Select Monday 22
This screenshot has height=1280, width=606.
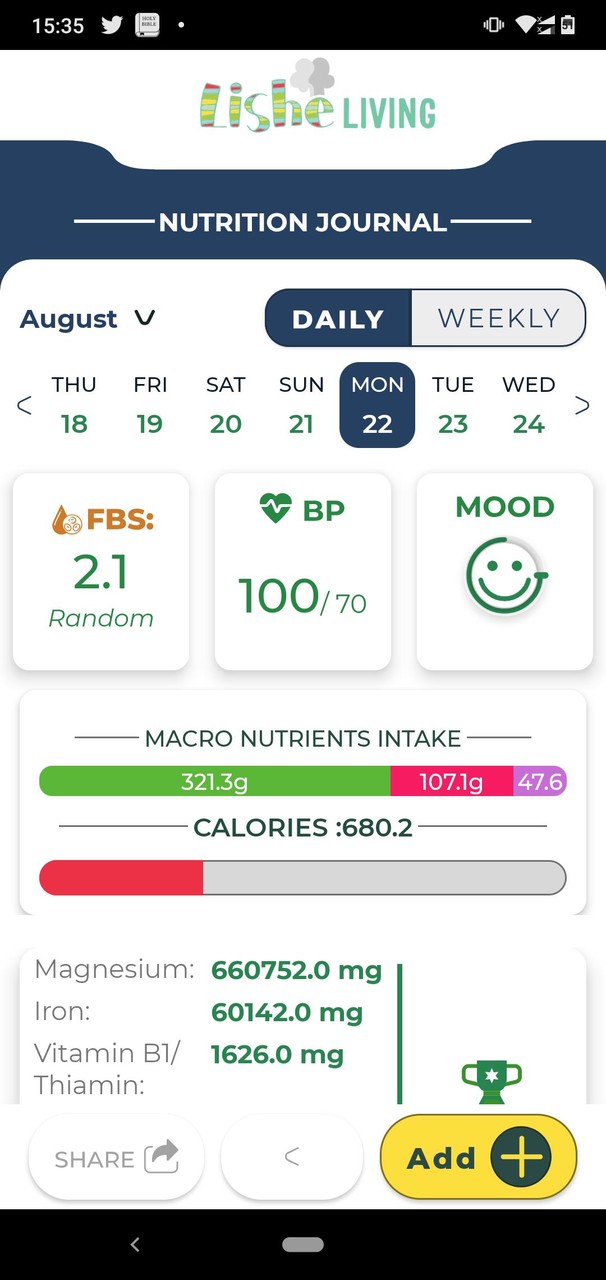(377, 405)
